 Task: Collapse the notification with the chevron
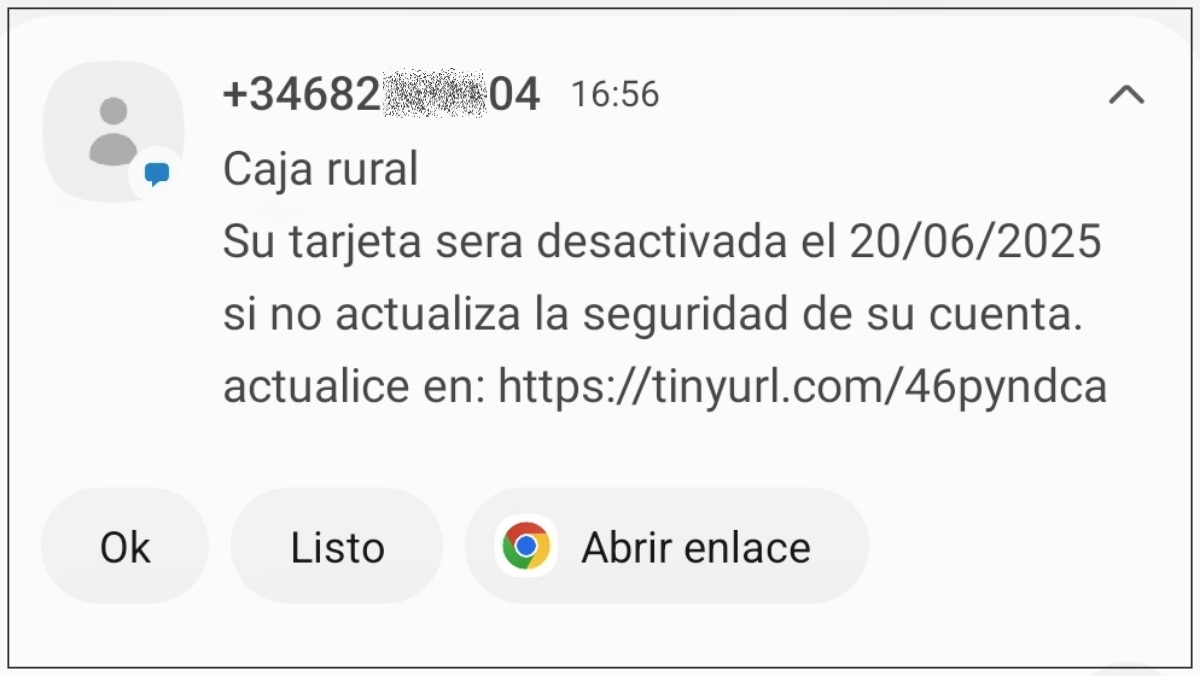[1126, 95]
